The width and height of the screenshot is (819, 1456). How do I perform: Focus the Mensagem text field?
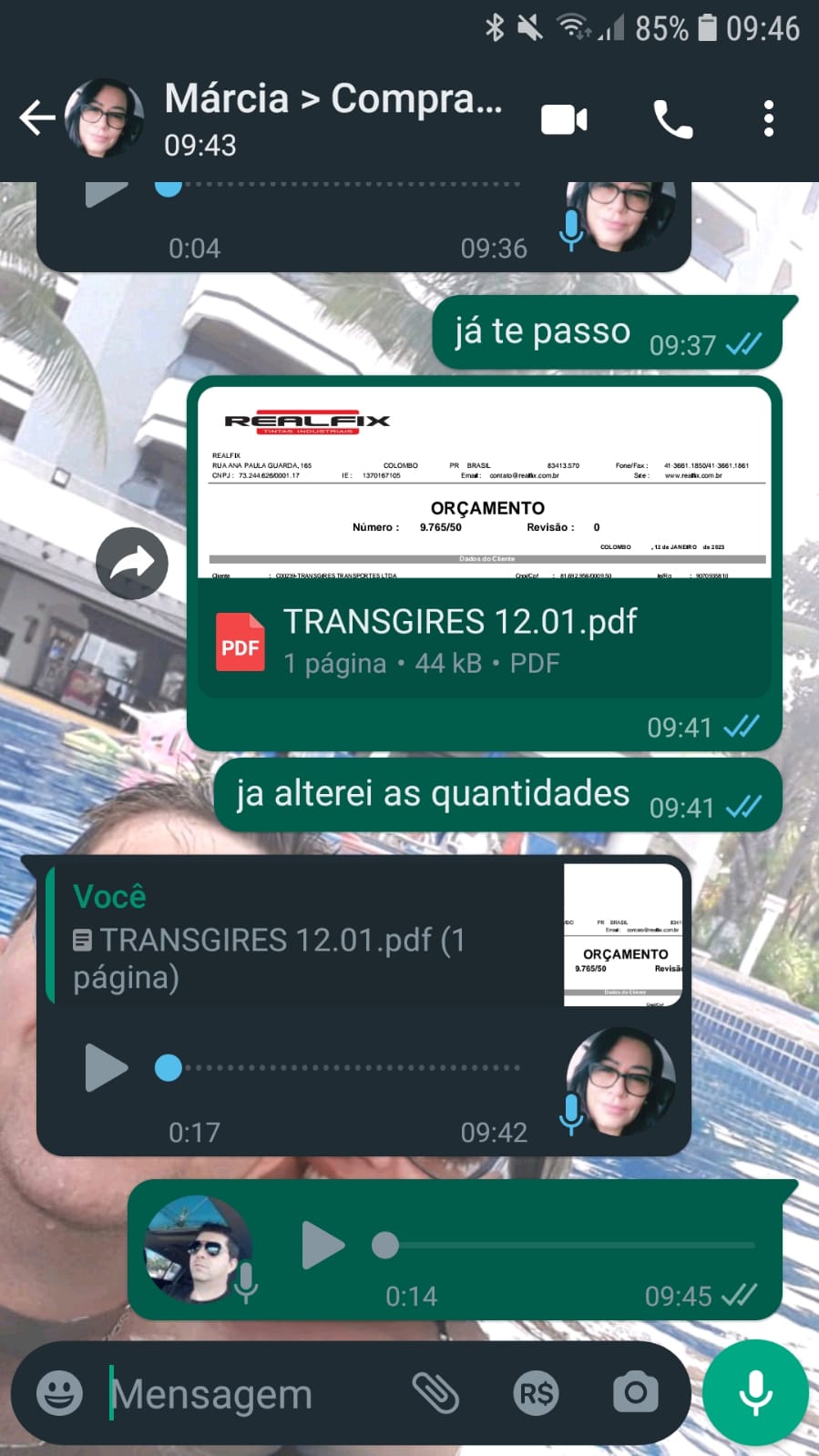coord(246,1394)
